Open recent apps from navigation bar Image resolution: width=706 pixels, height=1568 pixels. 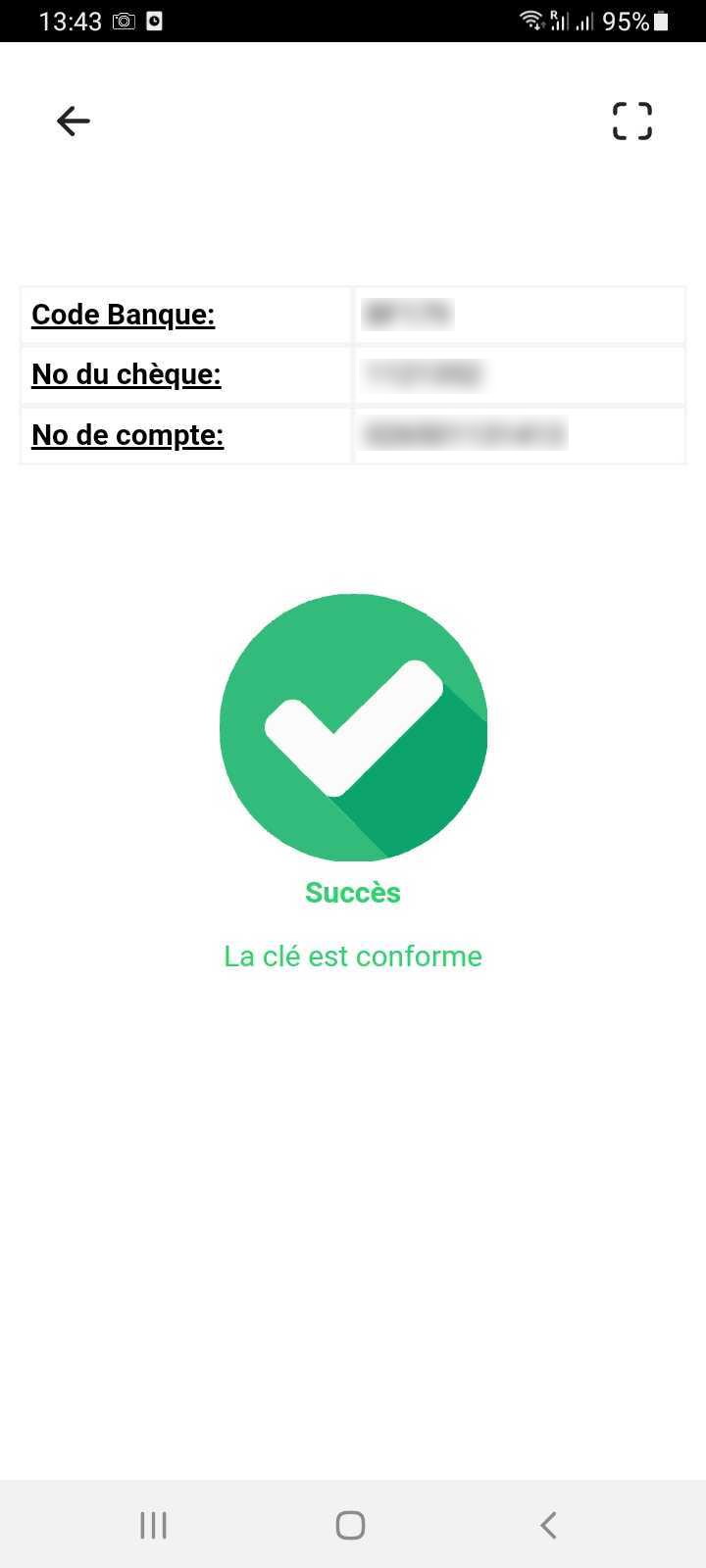[154, 1525]
